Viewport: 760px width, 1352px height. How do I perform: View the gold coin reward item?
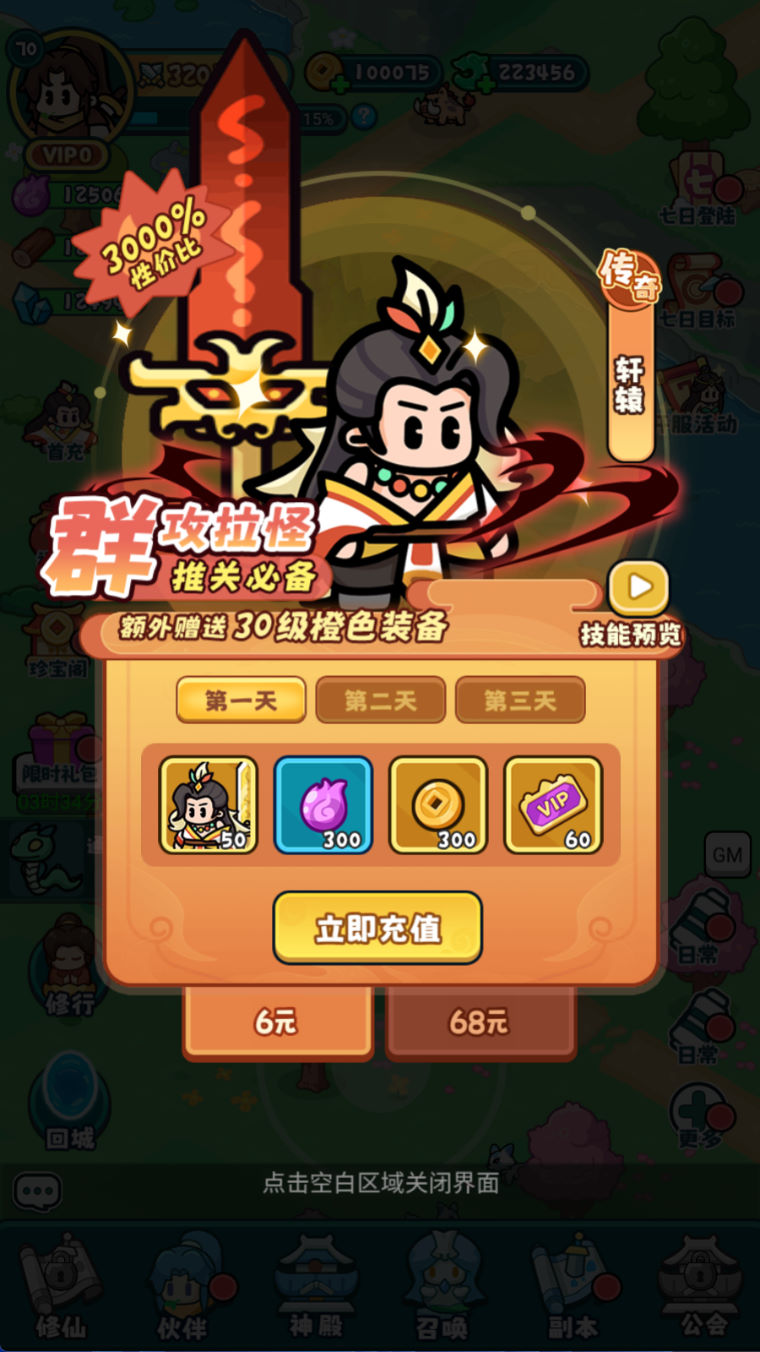[x=438, y=805]
